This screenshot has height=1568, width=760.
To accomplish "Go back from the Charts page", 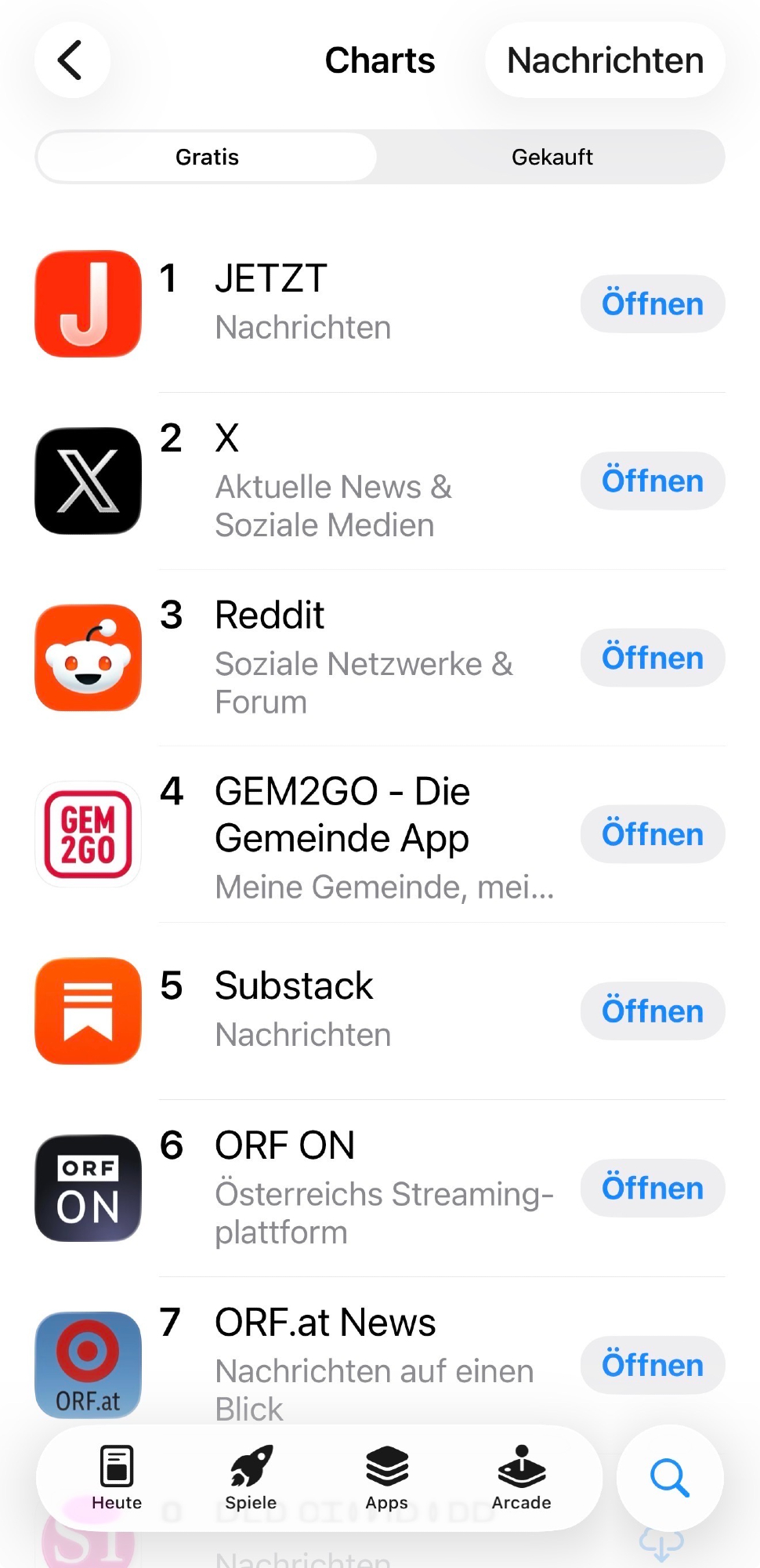I will pyautogui.click(x=72, y=60).
